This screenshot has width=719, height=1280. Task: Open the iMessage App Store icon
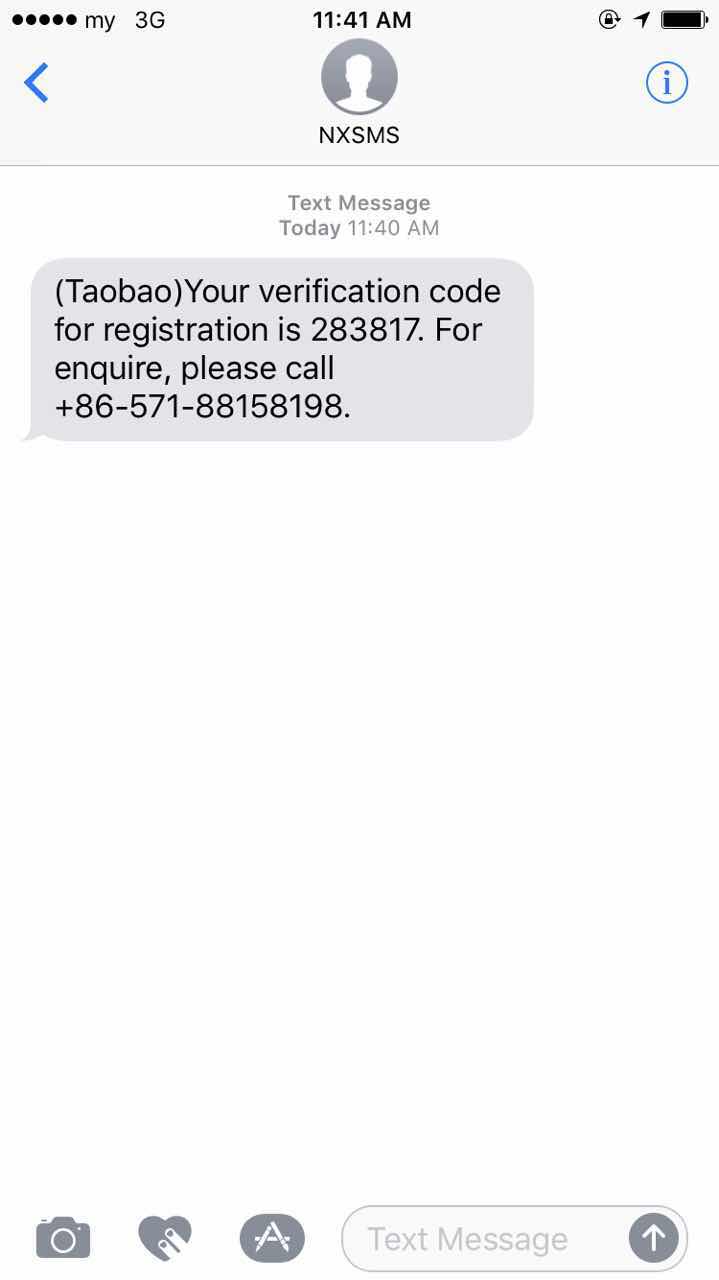(272, 1239)
